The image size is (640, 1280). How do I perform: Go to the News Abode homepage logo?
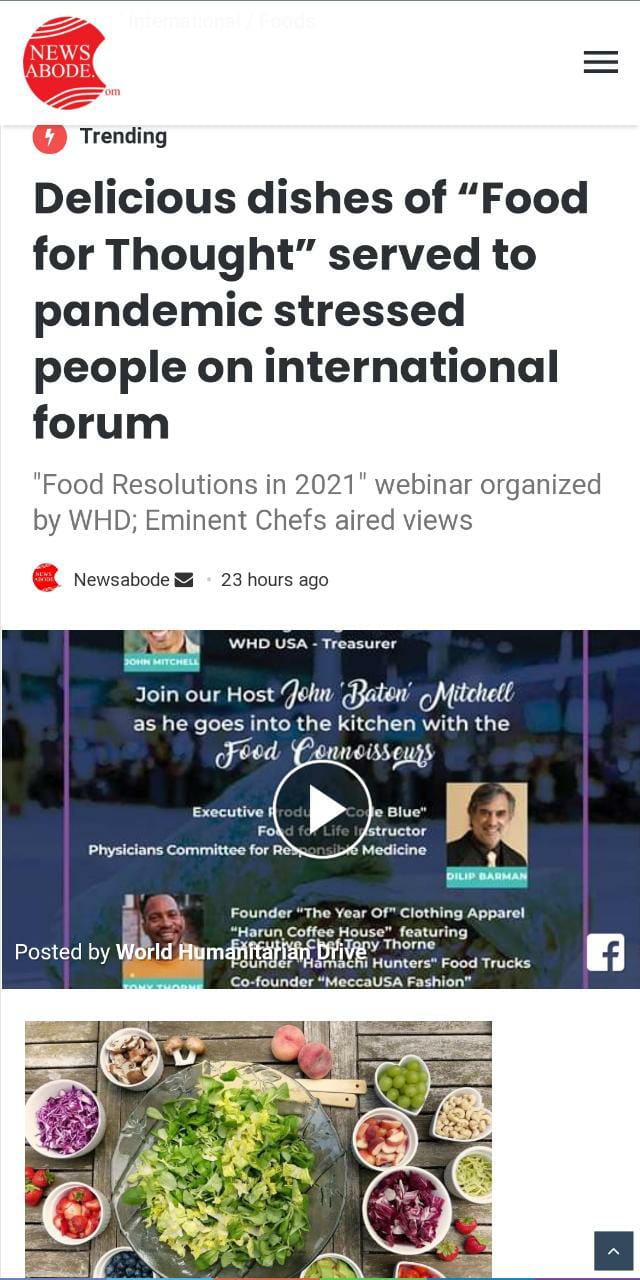[x=66, y=63]
